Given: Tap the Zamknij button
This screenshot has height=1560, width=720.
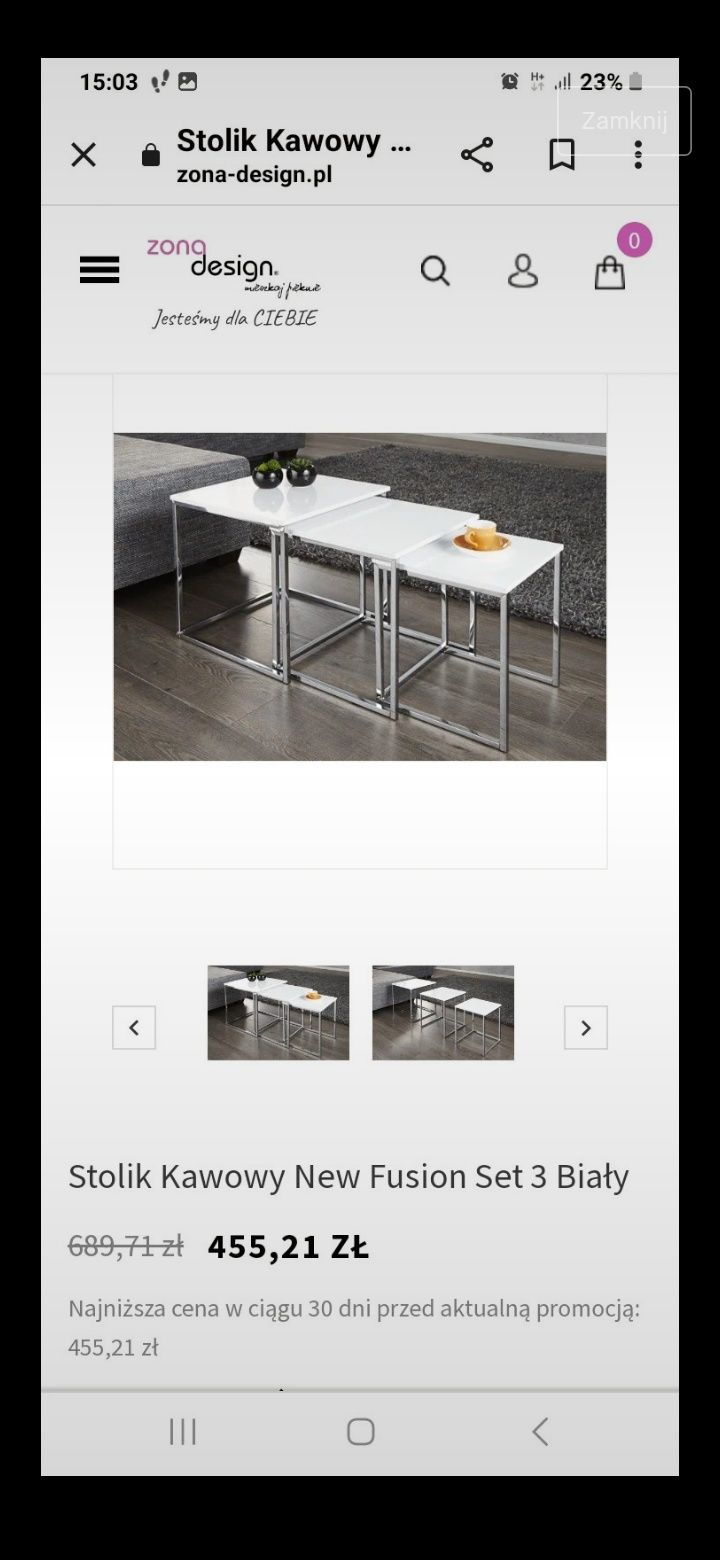Looking at the screenshot, I should pyautogui.click(x=624, y=121).
